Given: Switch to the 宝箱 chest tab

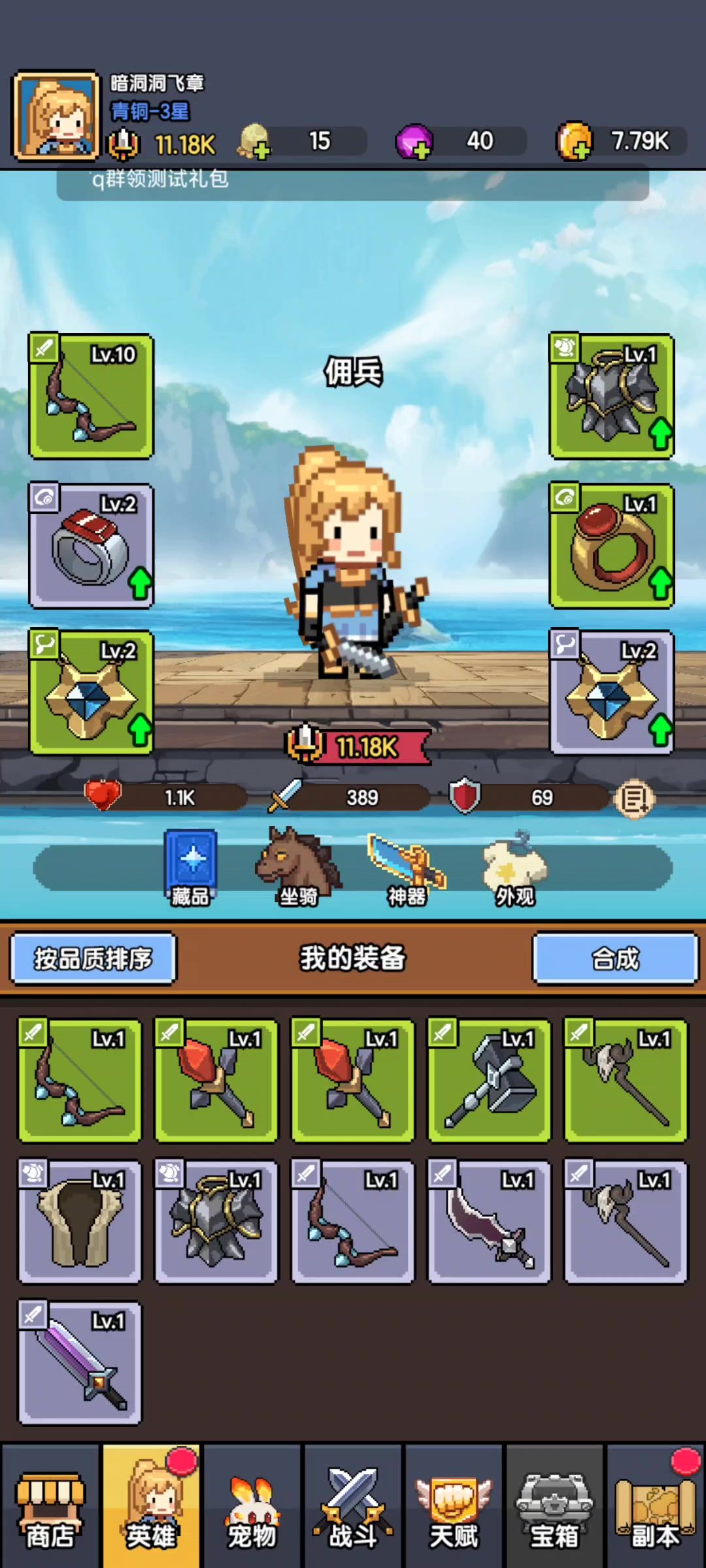Looking at the screenshot, I should click(x=554, y=1509).
